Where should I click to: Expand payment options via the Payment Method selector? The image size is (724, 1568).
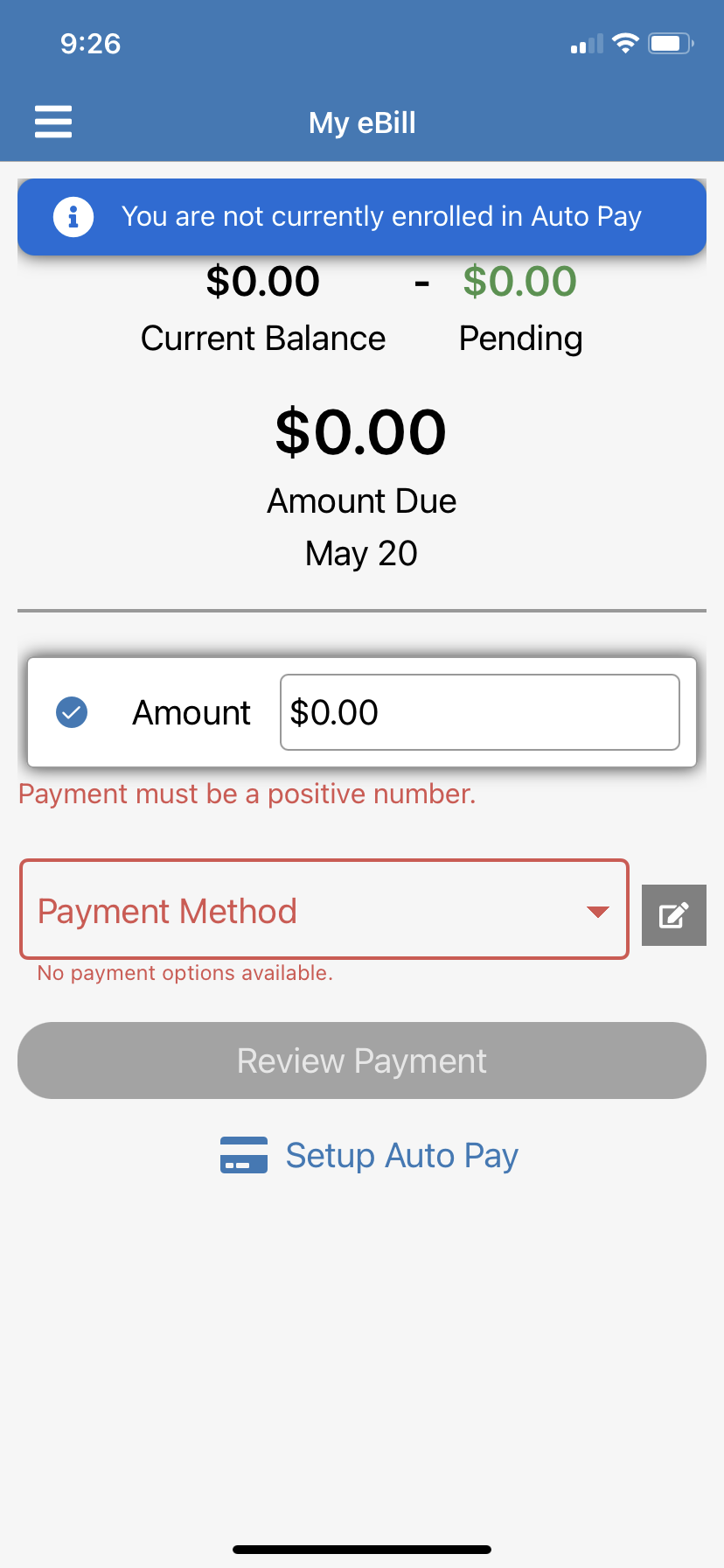point(324,910)
